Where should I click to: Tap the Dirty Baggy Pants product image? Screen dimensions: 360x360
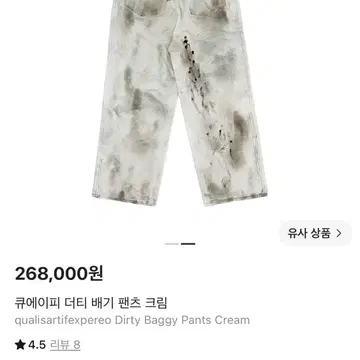click(180, 103)
